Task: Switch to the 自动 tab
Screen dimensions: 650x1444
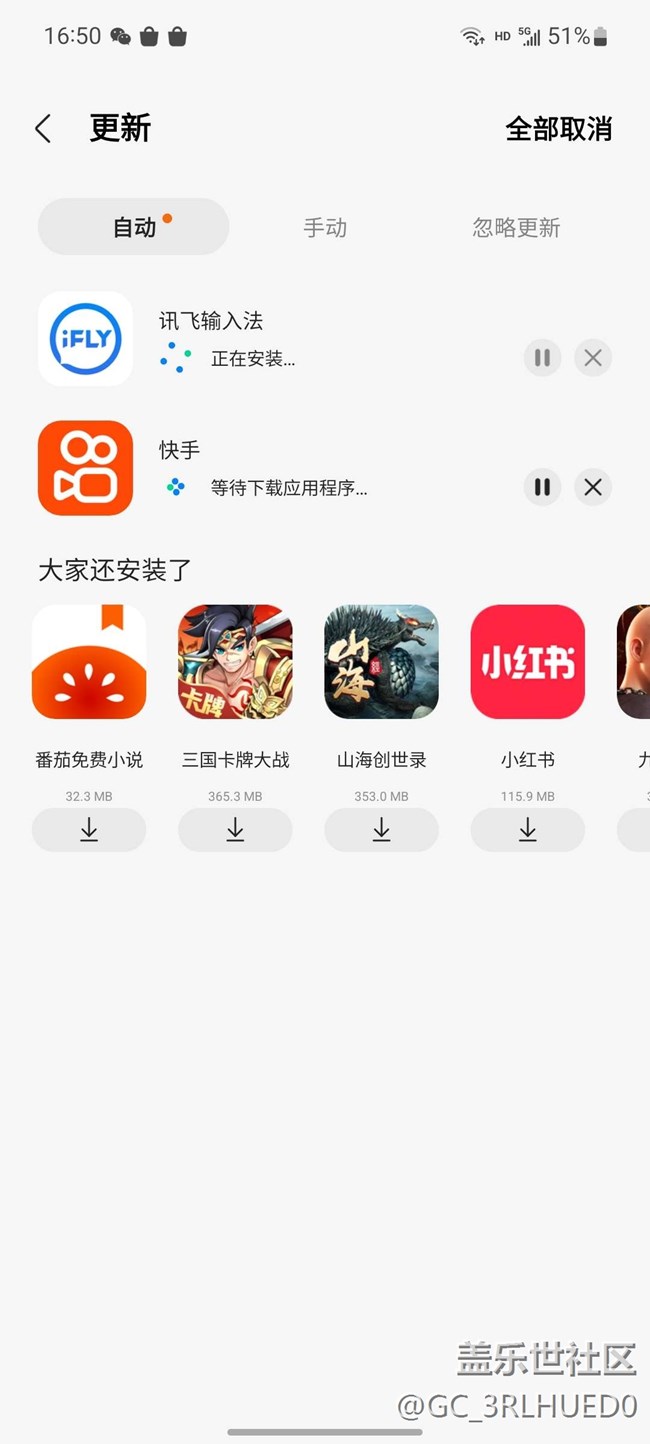Action: click(x=134, y=227)
